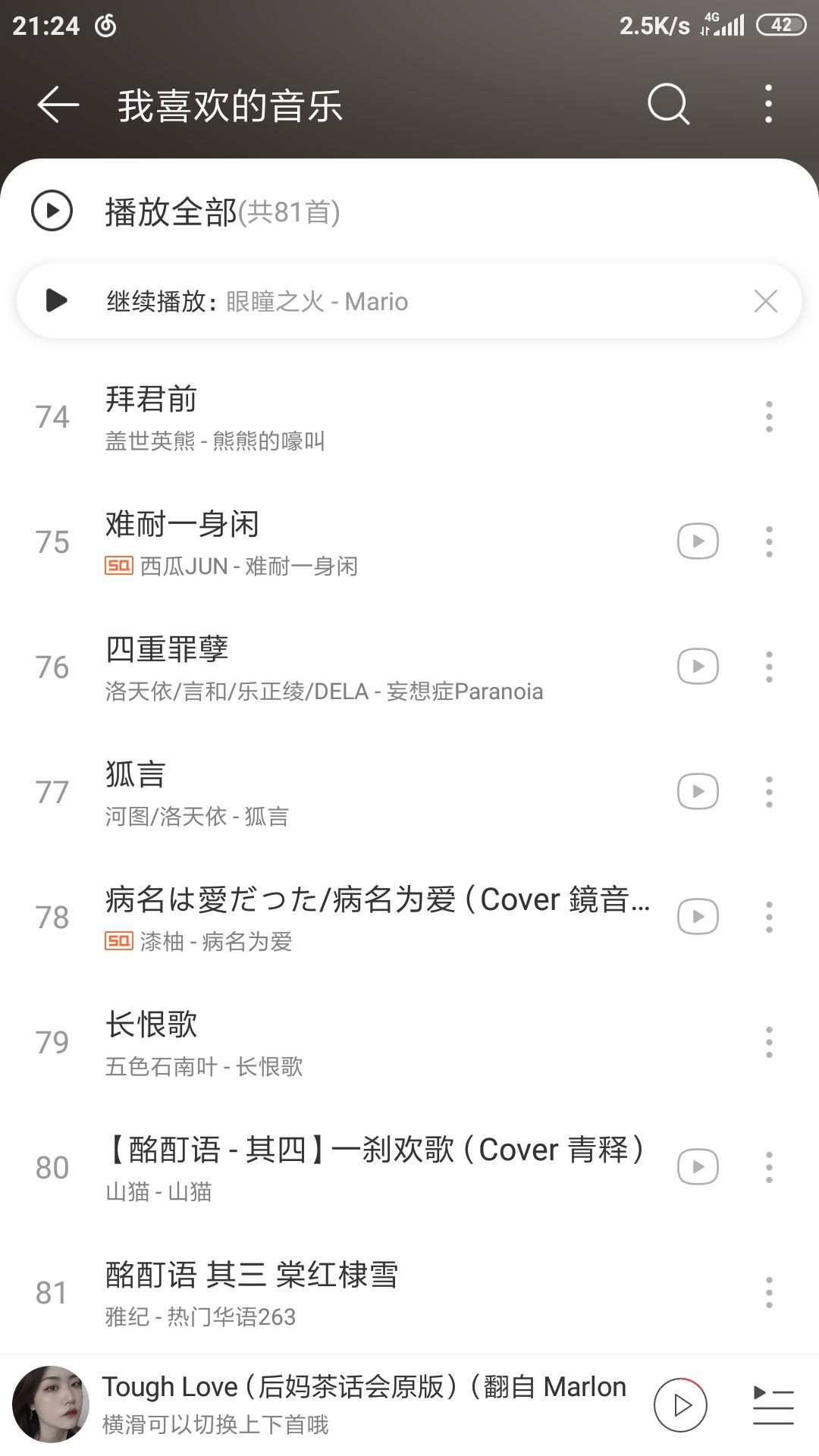Watch the video for 狐言
This screenshot has height=1456, width=819.
tap(697, 792)
